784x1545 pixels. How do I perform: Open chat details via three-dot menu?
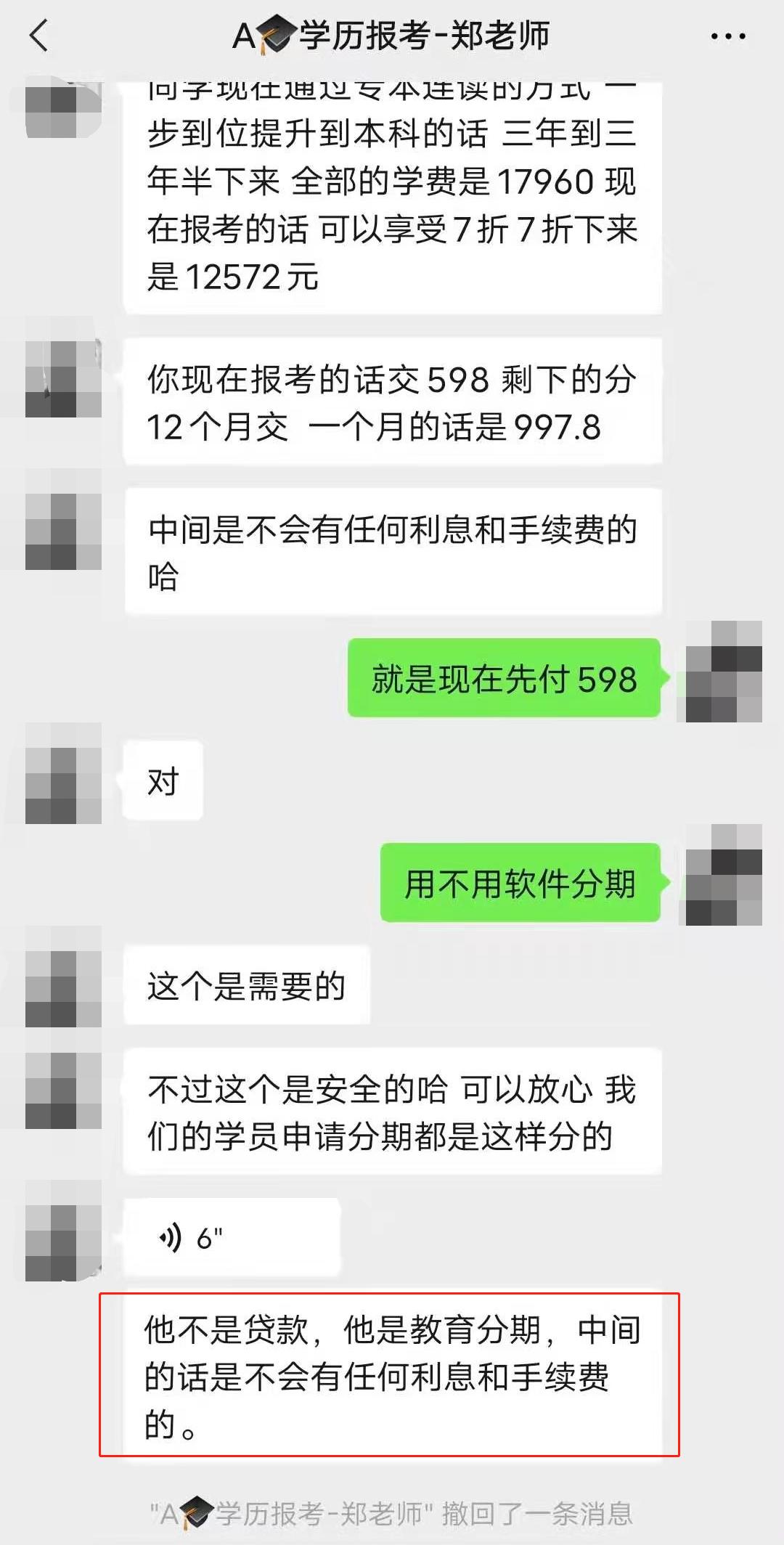tap(727, 36)
